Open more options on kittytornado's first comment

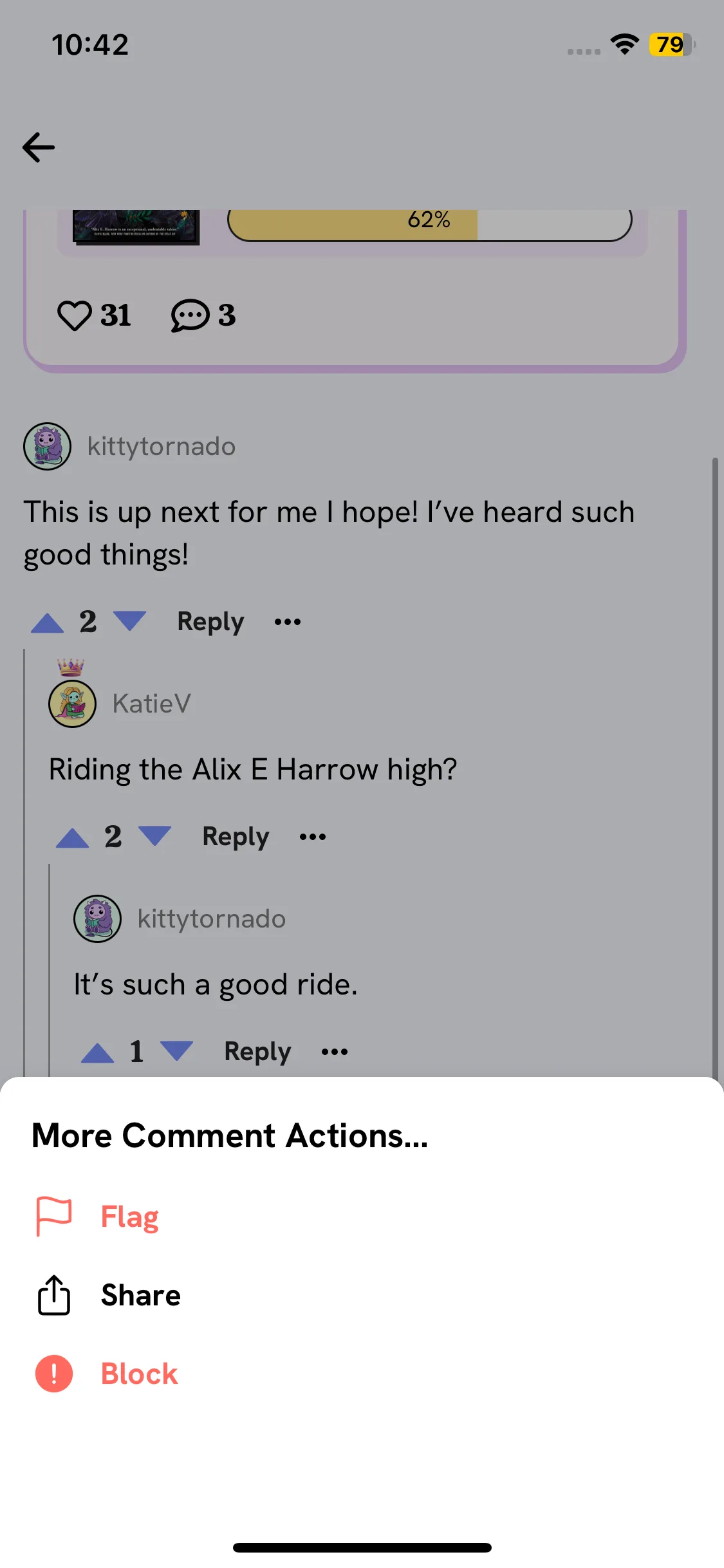click(288, 622)
